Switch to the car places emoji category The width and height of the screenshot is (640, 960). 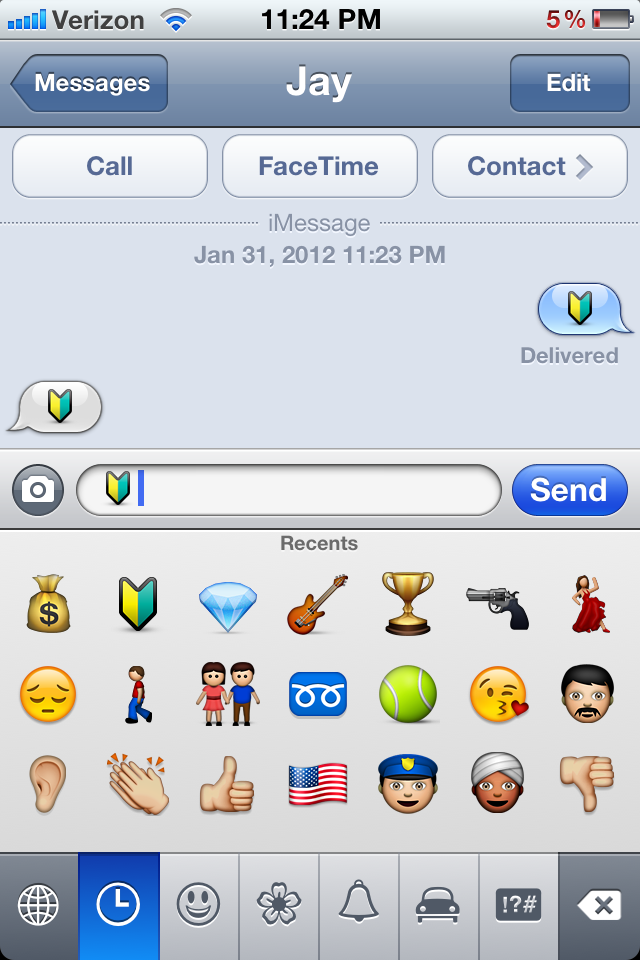439,906
